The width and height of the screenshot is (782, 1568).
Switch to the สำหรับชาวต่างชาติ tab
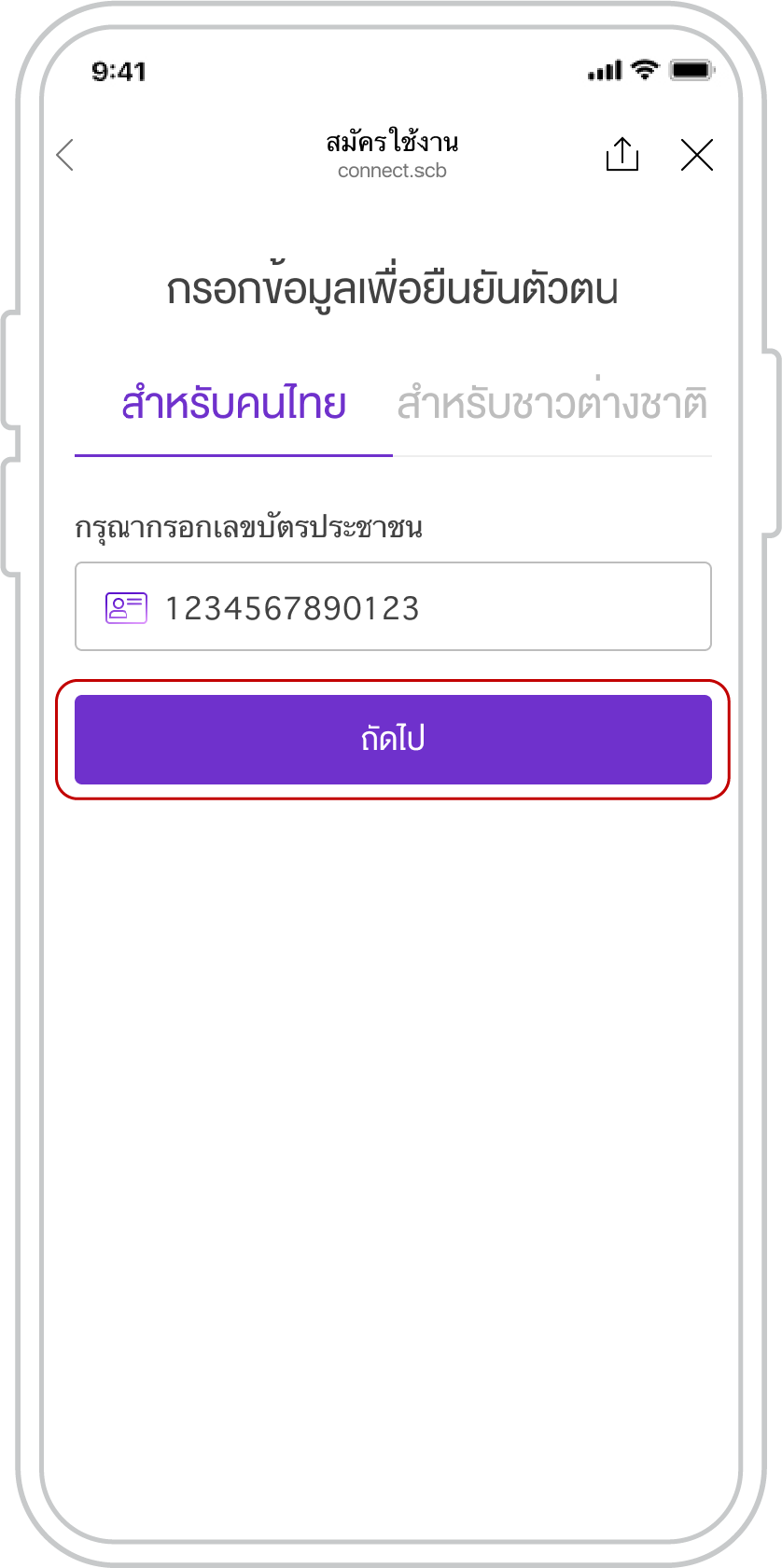[x=552, y=406]
